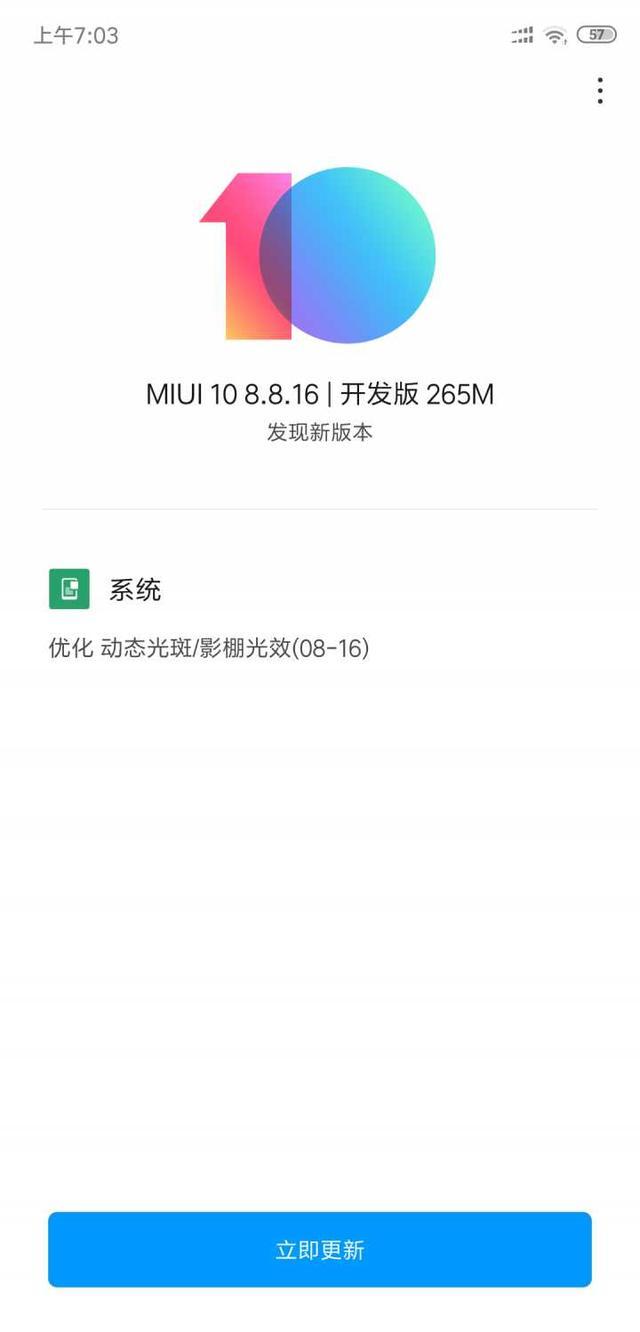
Task: Tap the 立即更新 update button
Action: (x=320, y=1249)
